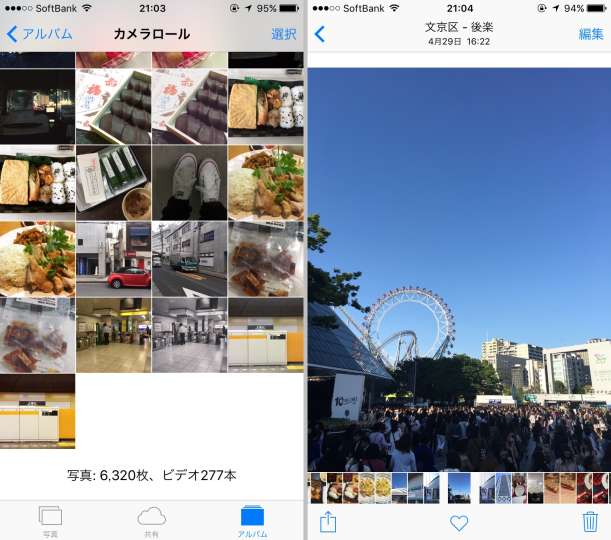Favorite the photo with the heart icon
The image size is (611, 540).
coord(459,522)
